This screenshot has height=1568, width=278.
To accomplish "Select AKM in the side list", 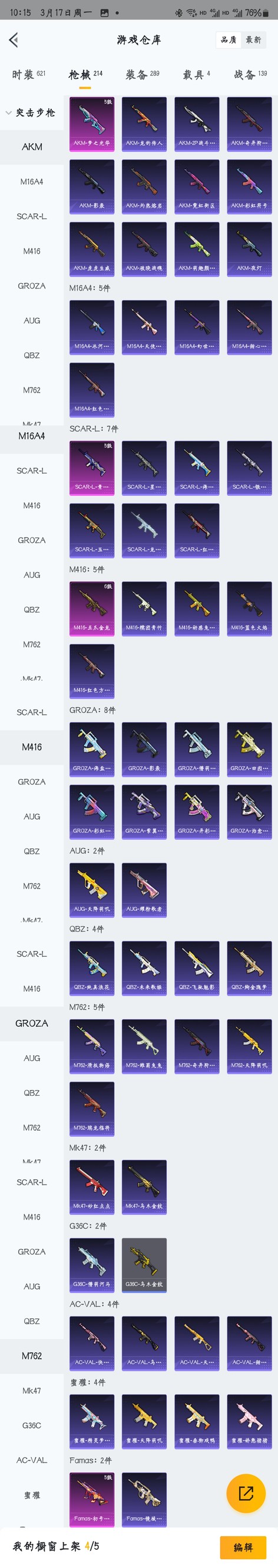I will (32, 147).
